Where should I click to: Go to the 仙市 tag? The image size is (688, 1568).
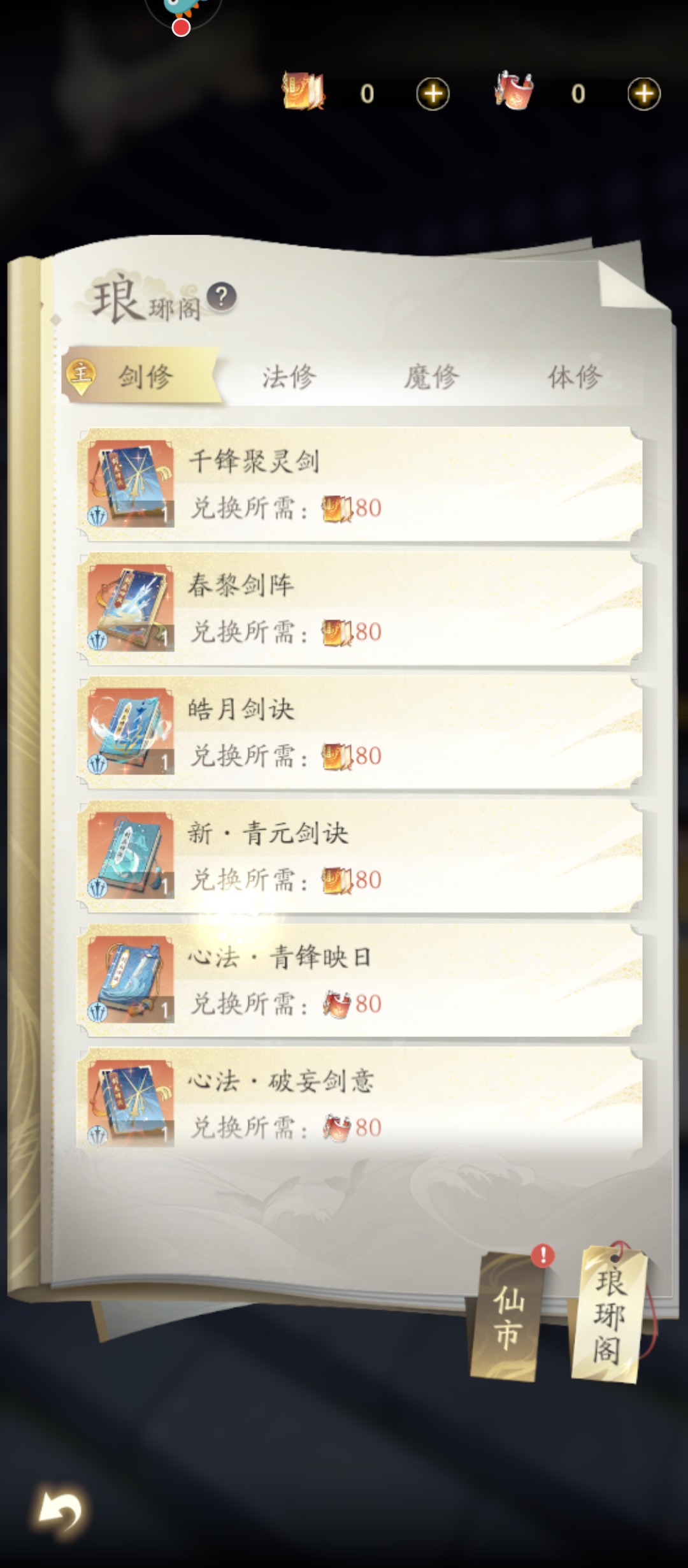(507, 1318)
